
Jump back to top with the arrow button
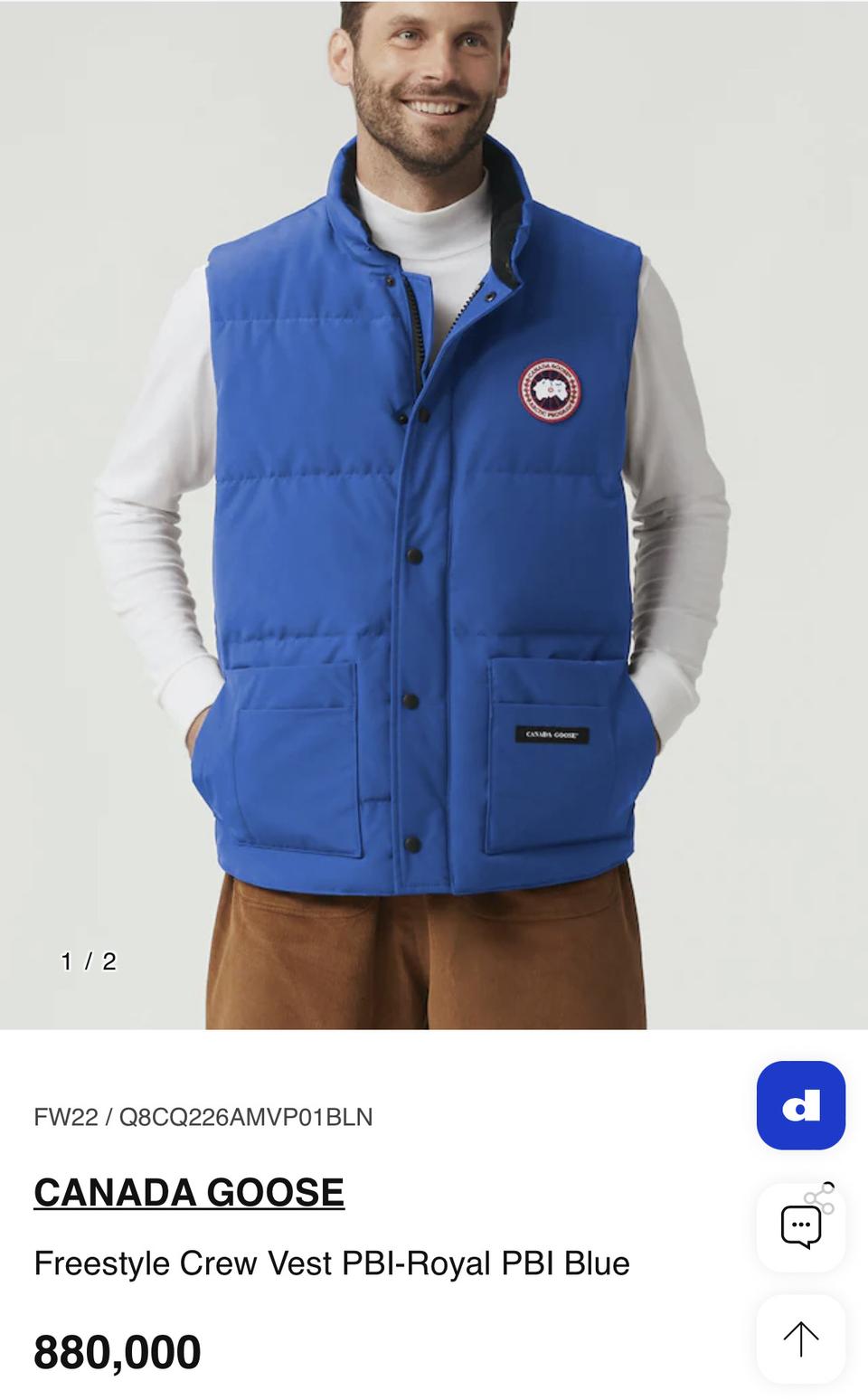point(800,1339)
